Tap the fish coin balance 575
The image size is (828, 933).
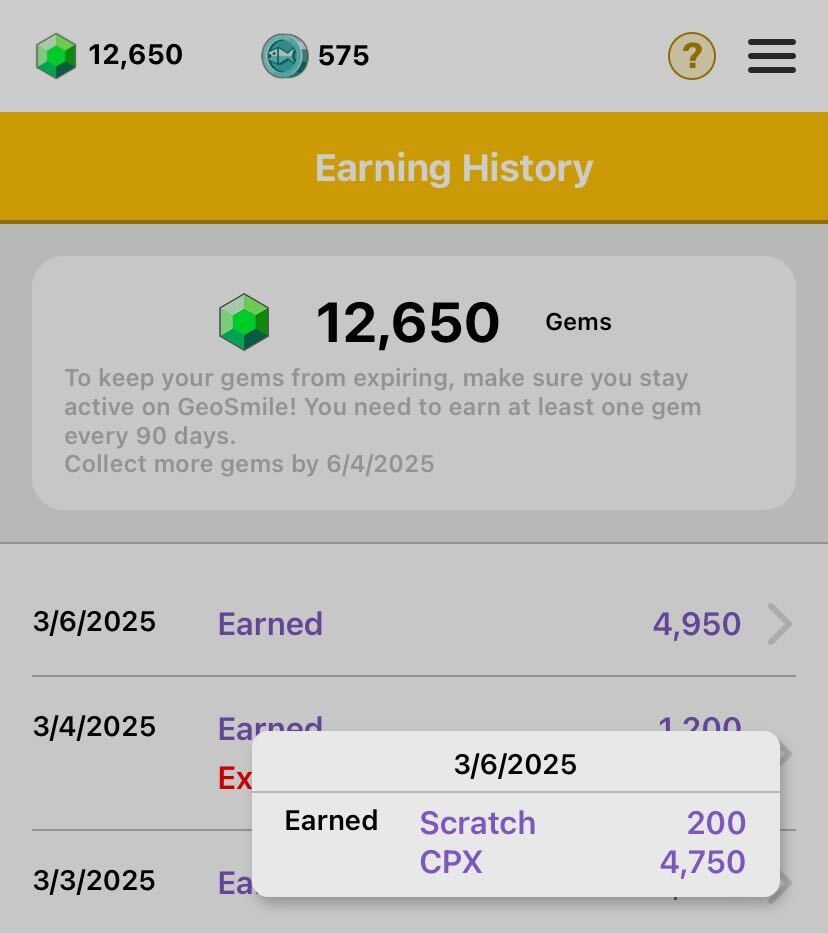(x=316, y=55)
